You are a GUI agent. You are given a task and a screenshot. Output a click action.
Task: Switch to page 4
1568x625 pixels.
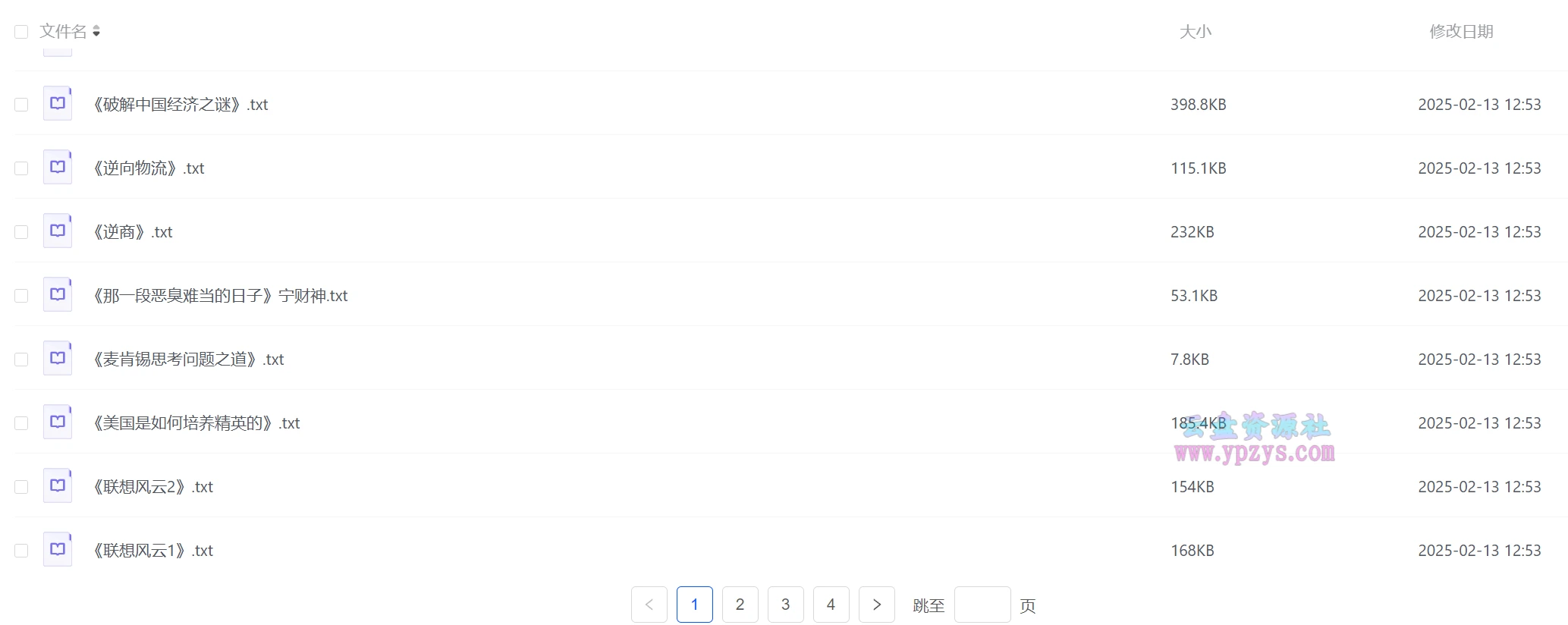point(831,605)
